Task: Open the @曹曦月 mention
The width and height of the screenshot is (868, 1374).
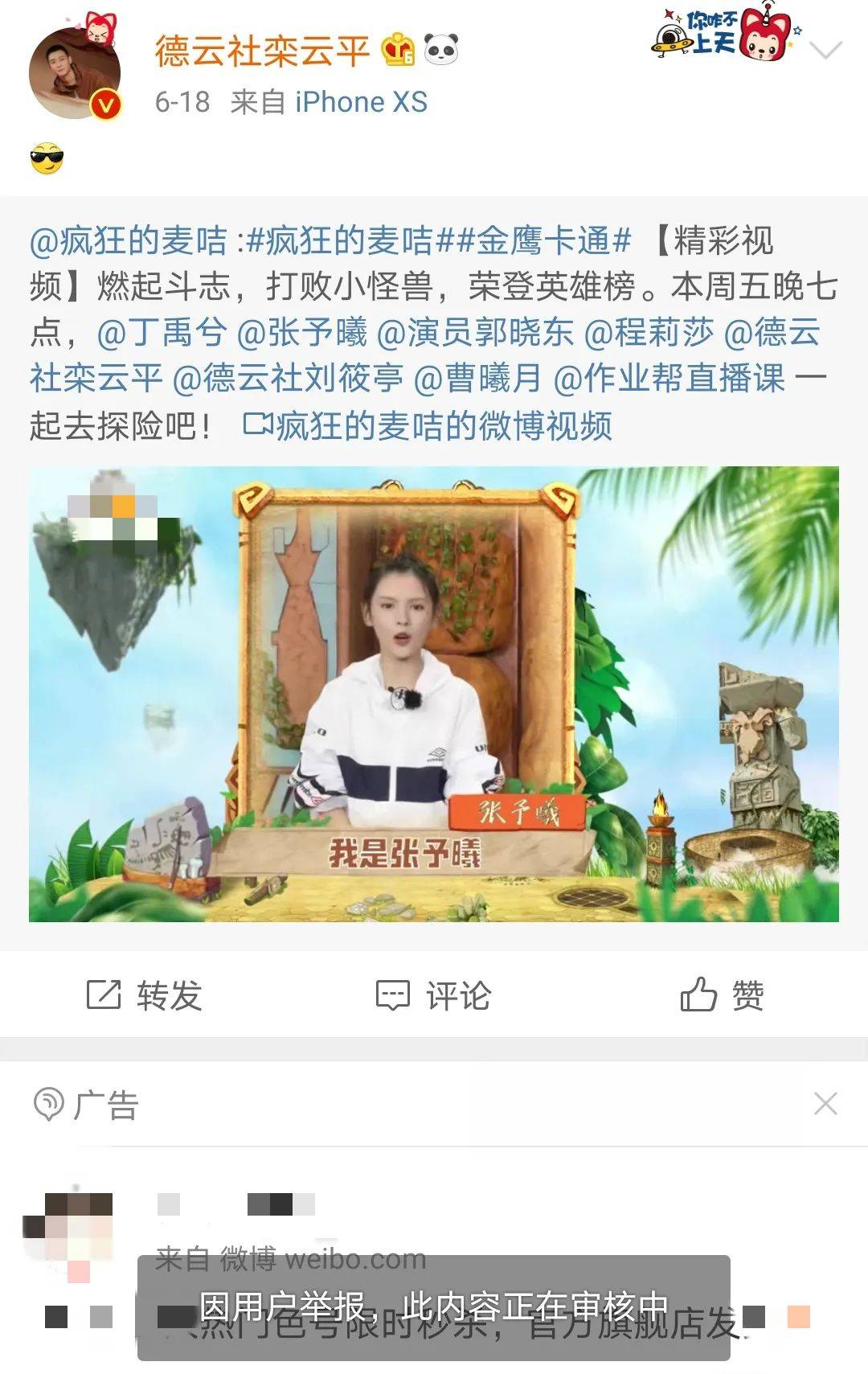Action: pos(478,378)
